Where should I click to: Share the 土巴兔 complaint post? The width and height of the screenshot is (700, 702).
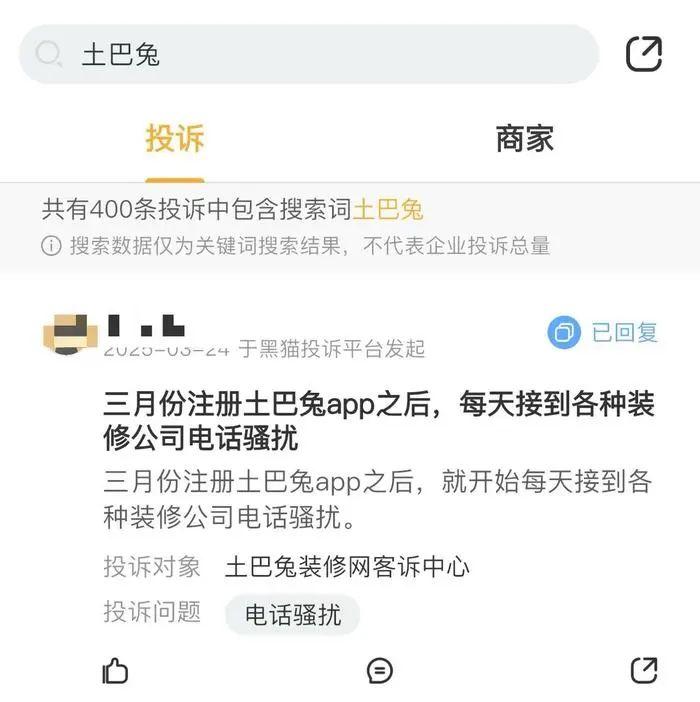click(x=644, y=670)
